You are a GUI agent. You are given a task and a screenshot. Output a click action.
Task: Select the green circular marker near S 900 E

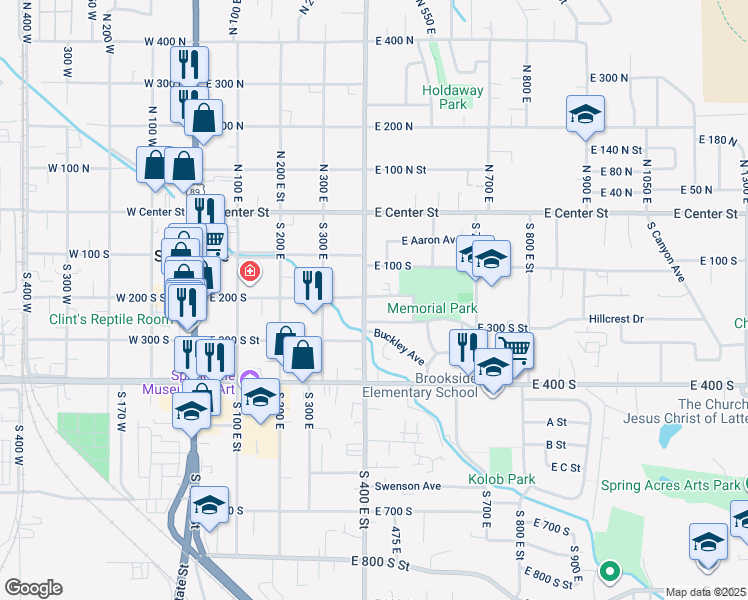coord(609,571)
